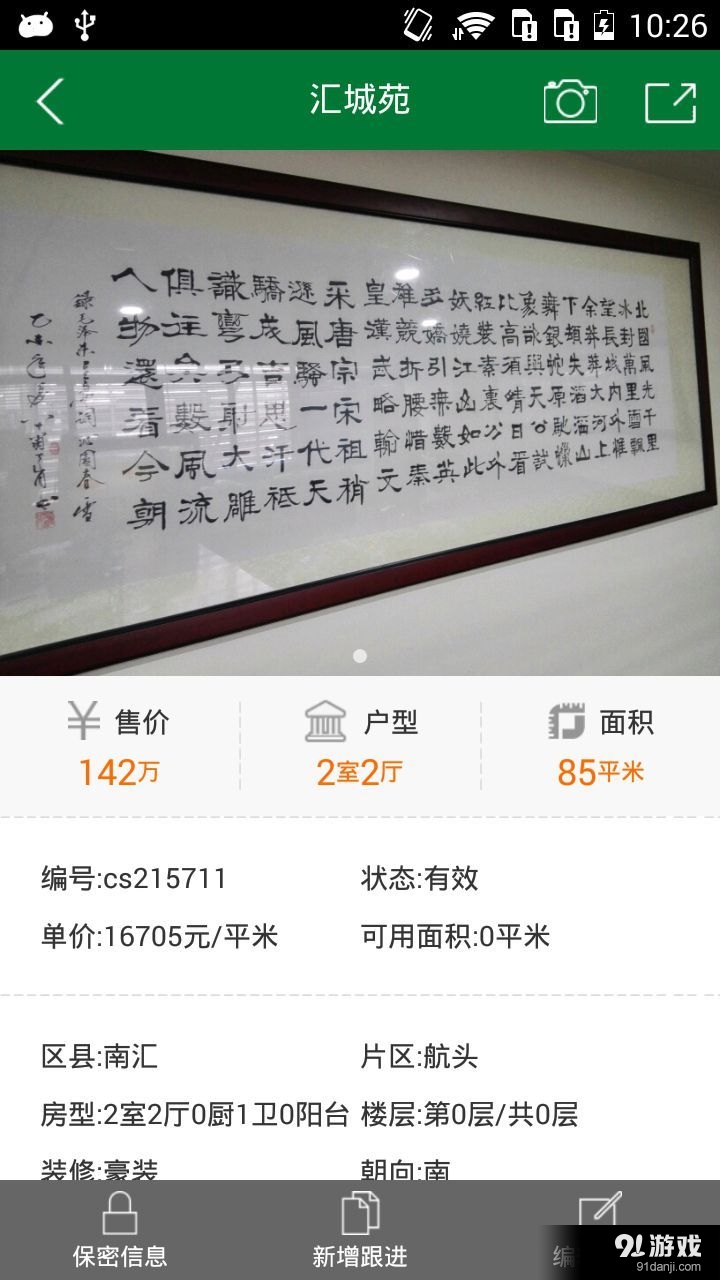This screenshot has width=720, height=1280.
Task: Tap the calligraphy property photo
Action: tap(360, 400)
